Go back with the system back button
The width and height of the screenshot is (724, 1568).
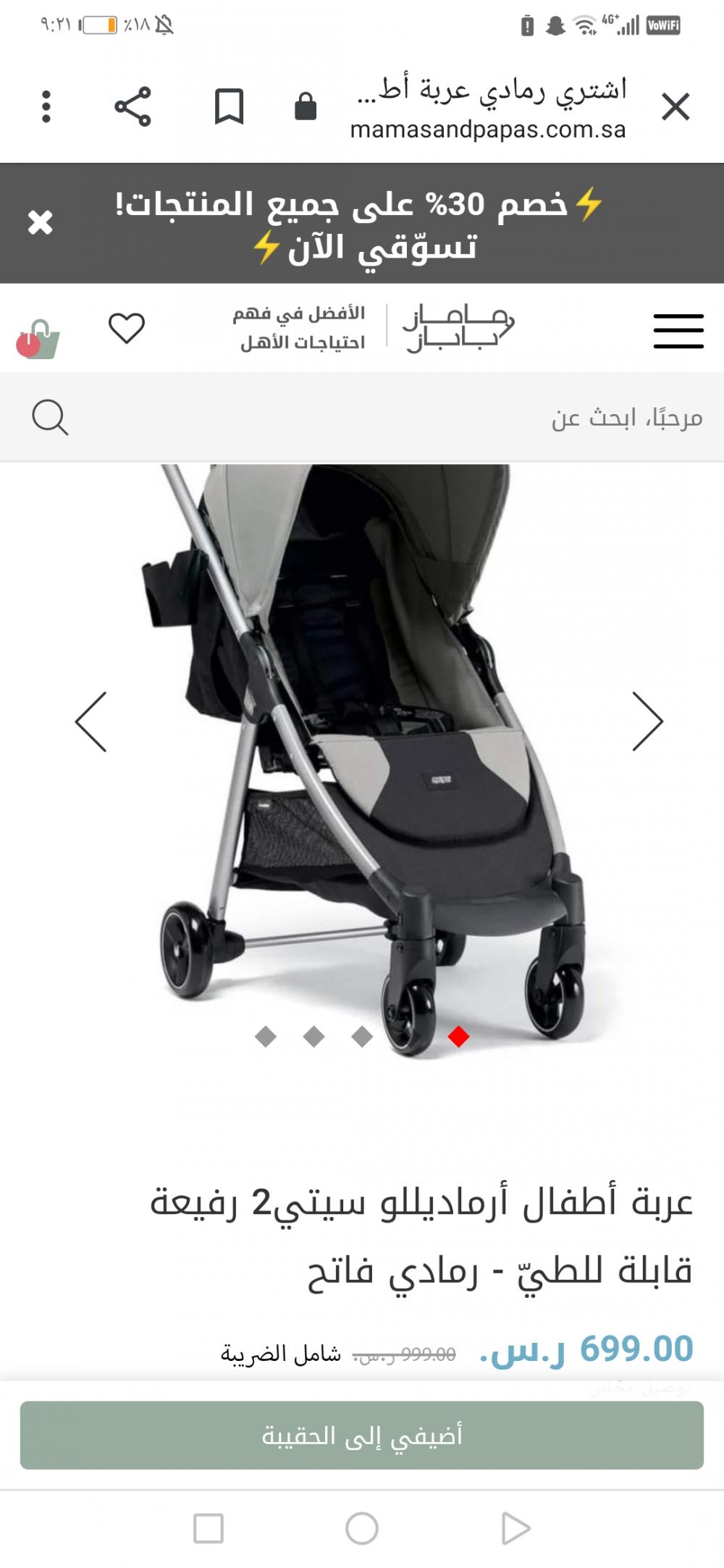pos(515,1529)
